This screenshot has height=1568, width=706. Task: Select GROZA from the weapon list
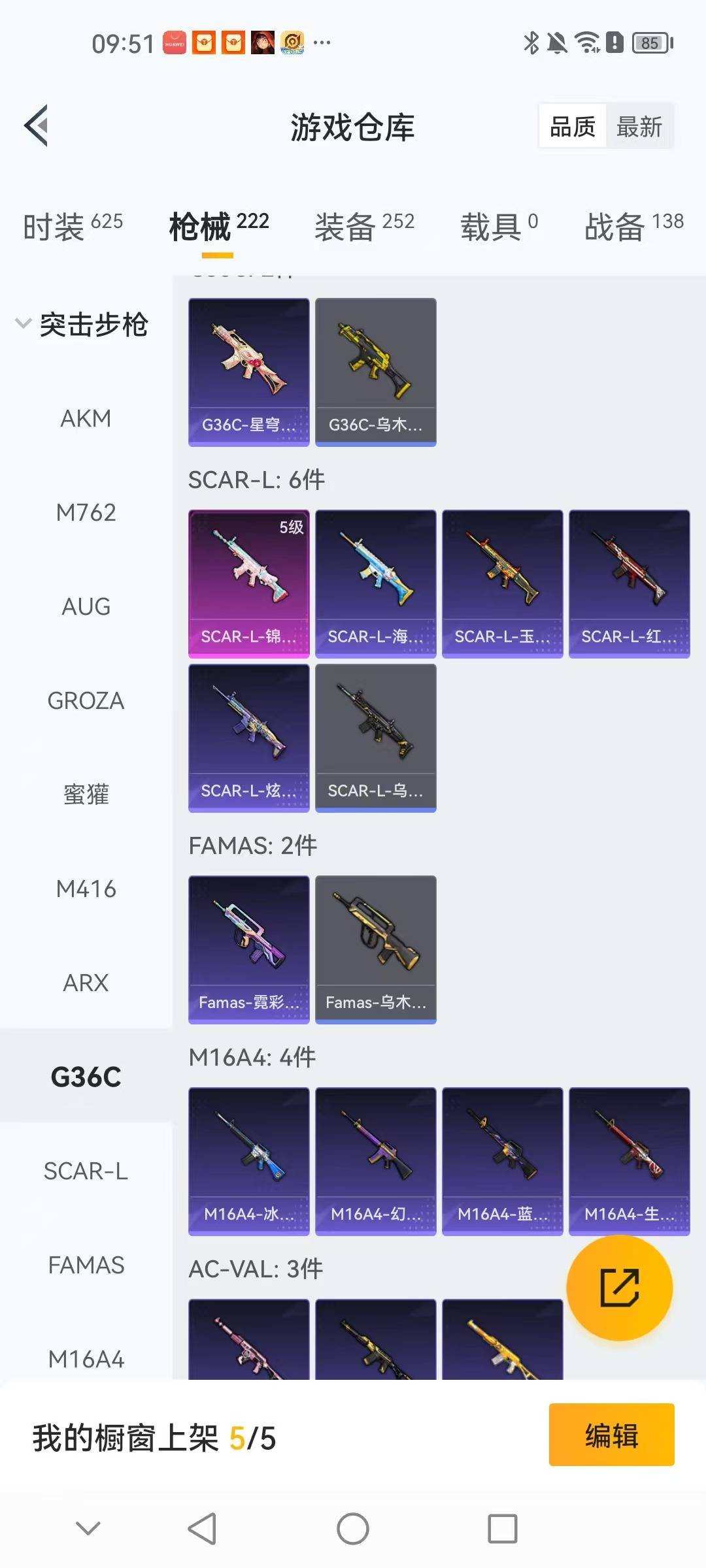pyautogui.click(x=86, y=700)
